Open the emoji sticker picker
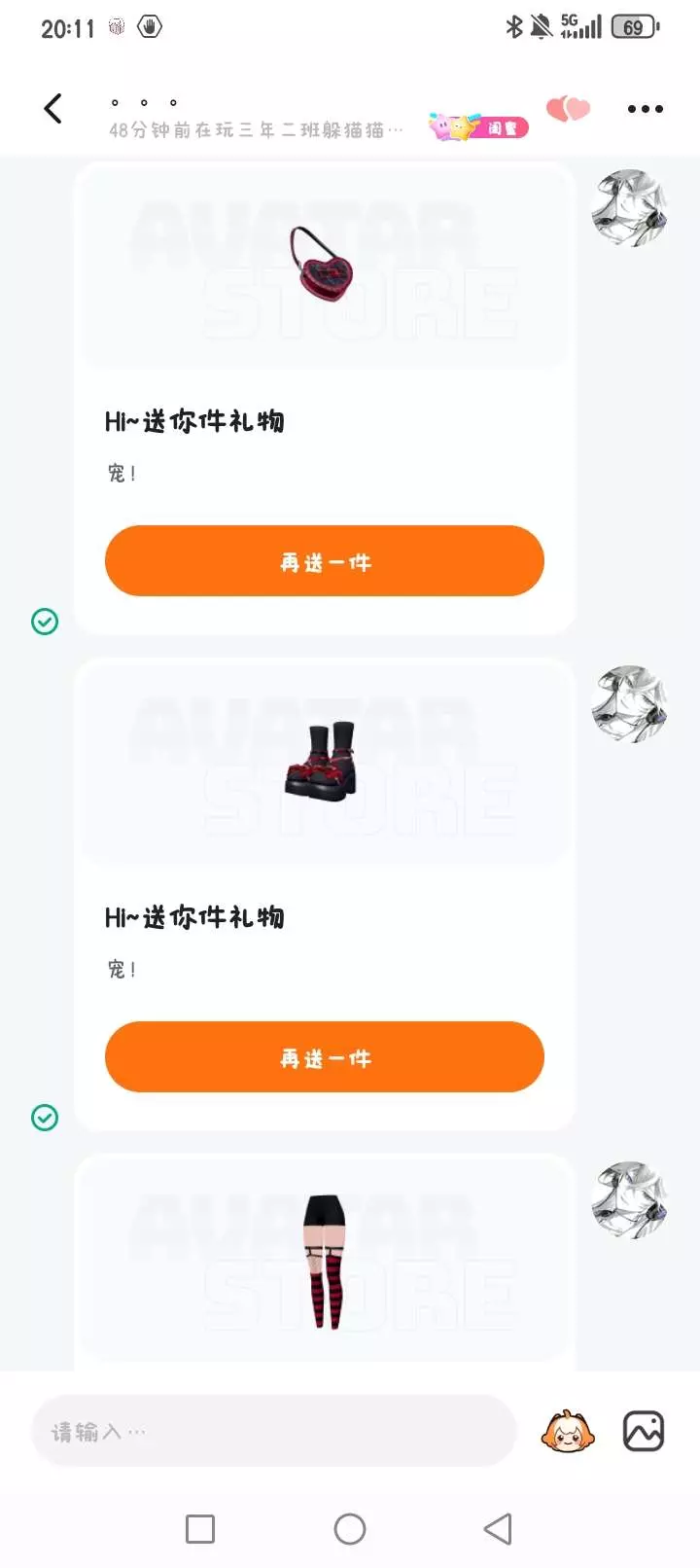 pyautogui.click(x=568, y=1431)
